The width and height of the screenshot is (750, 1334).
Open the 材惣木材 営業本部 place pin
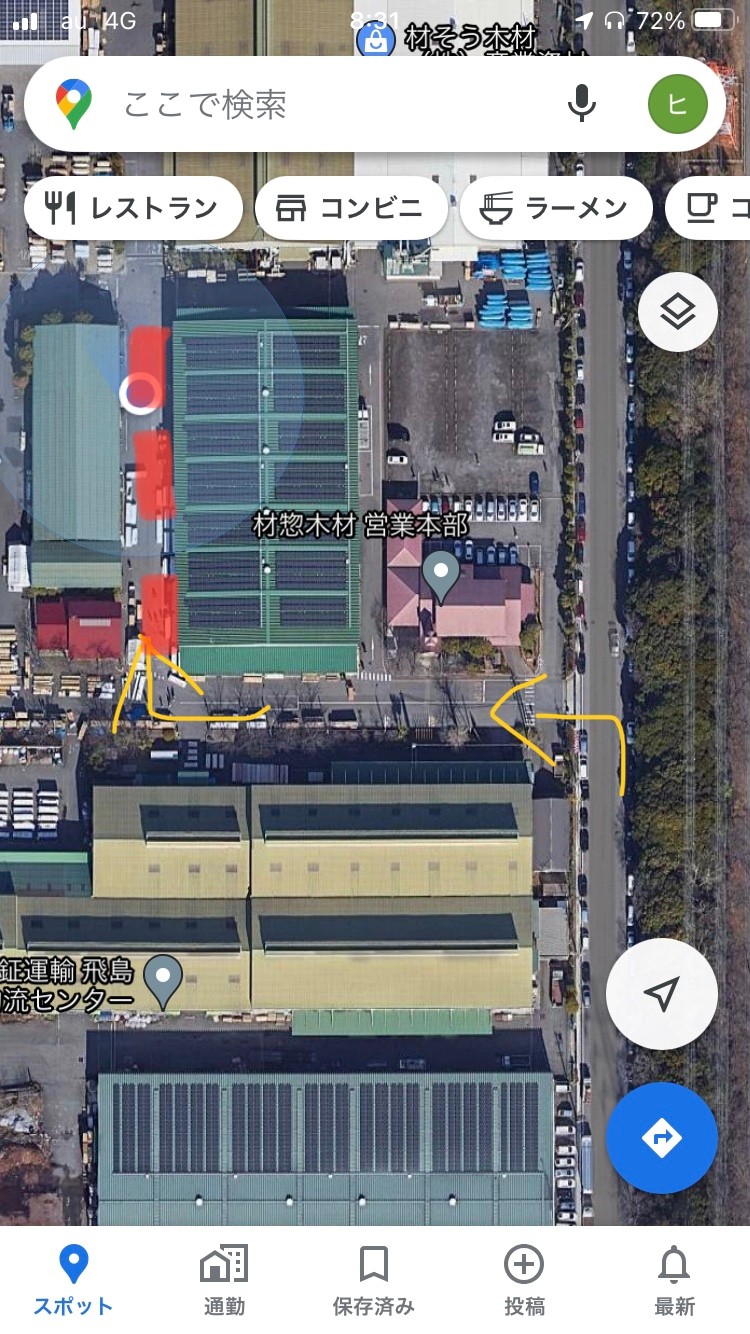click(x=440, y=574)
